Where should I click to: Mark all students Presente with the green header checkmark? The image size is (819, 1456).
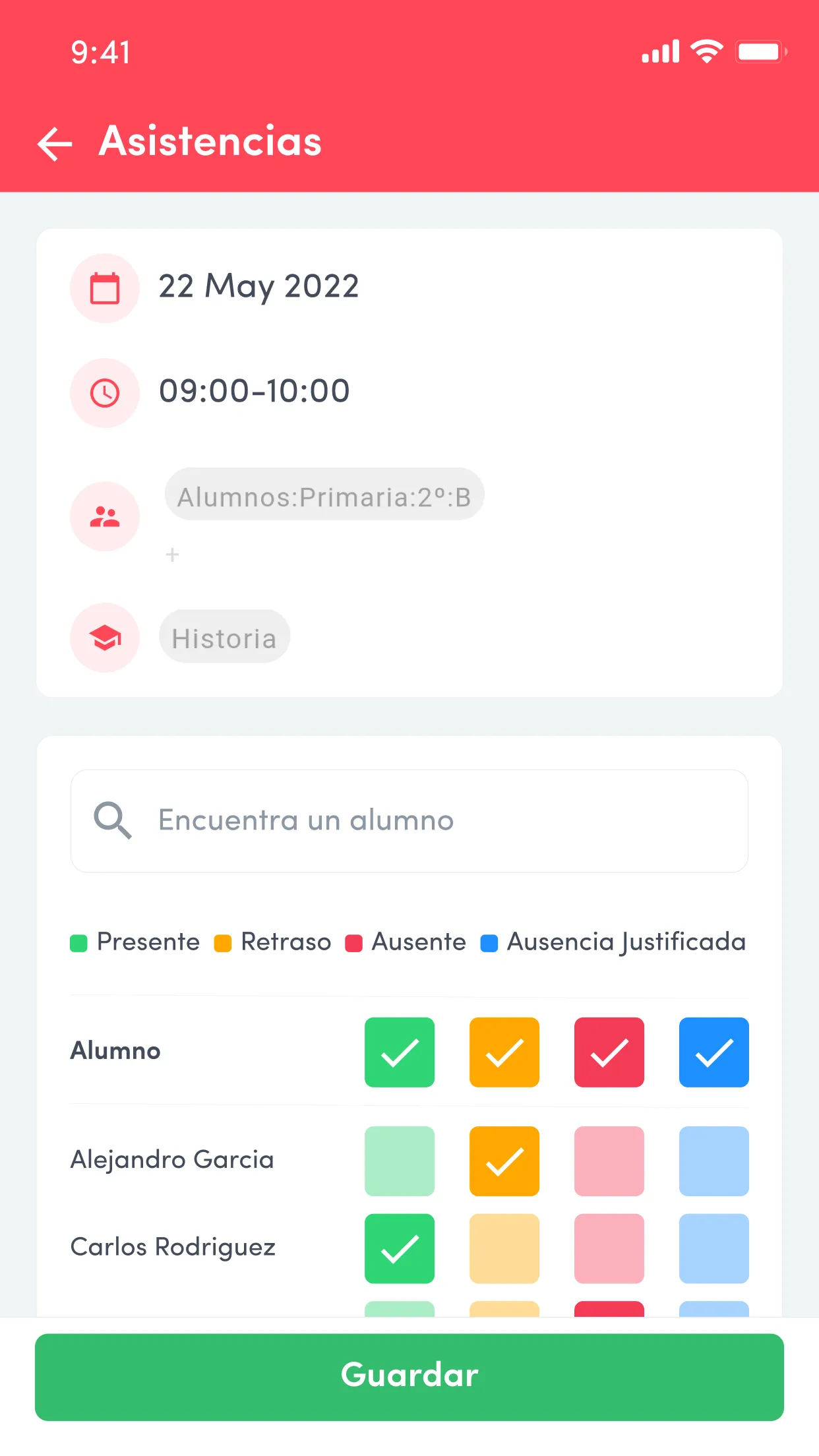click(x=400, y=1052)
